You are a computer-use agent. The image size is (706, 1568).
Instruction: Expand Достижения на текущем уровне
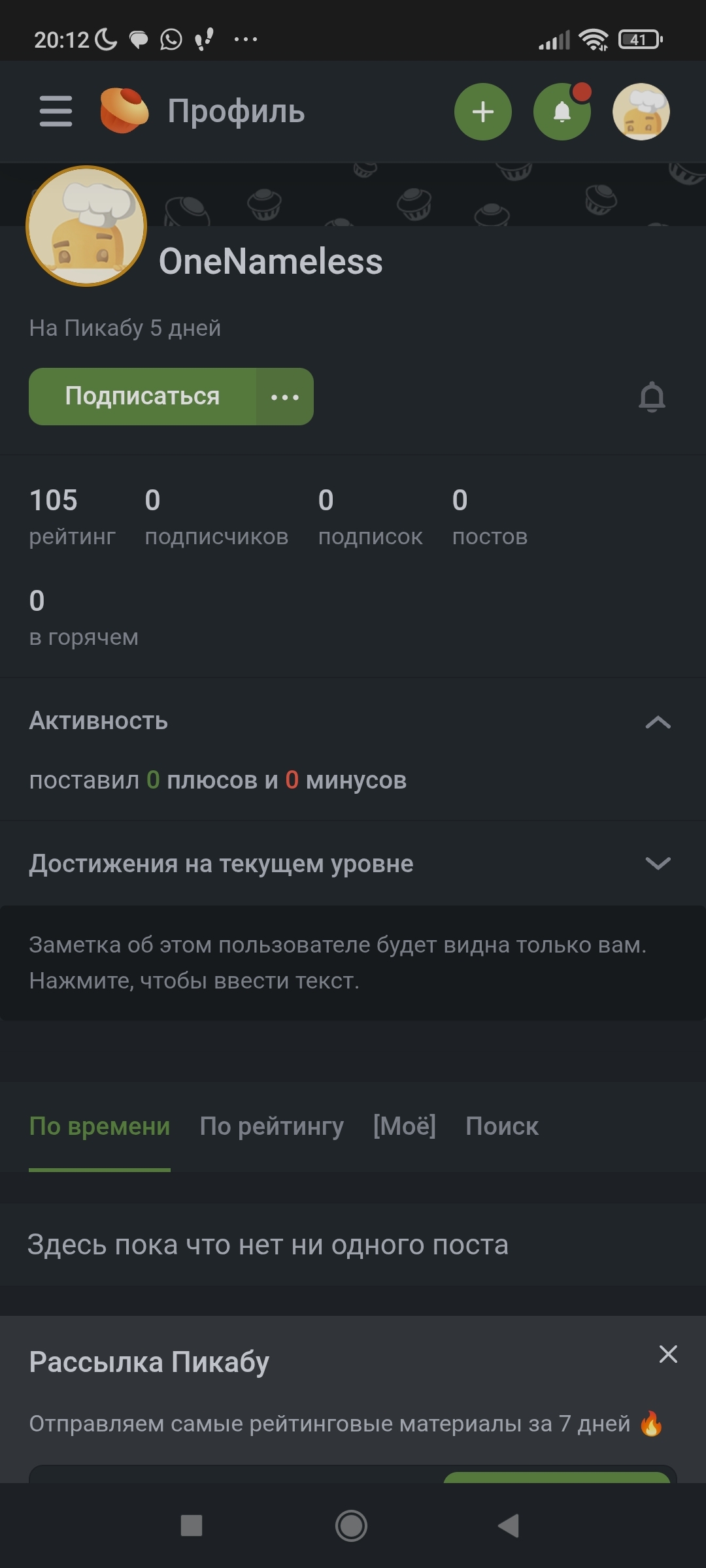tap(658, 864)
